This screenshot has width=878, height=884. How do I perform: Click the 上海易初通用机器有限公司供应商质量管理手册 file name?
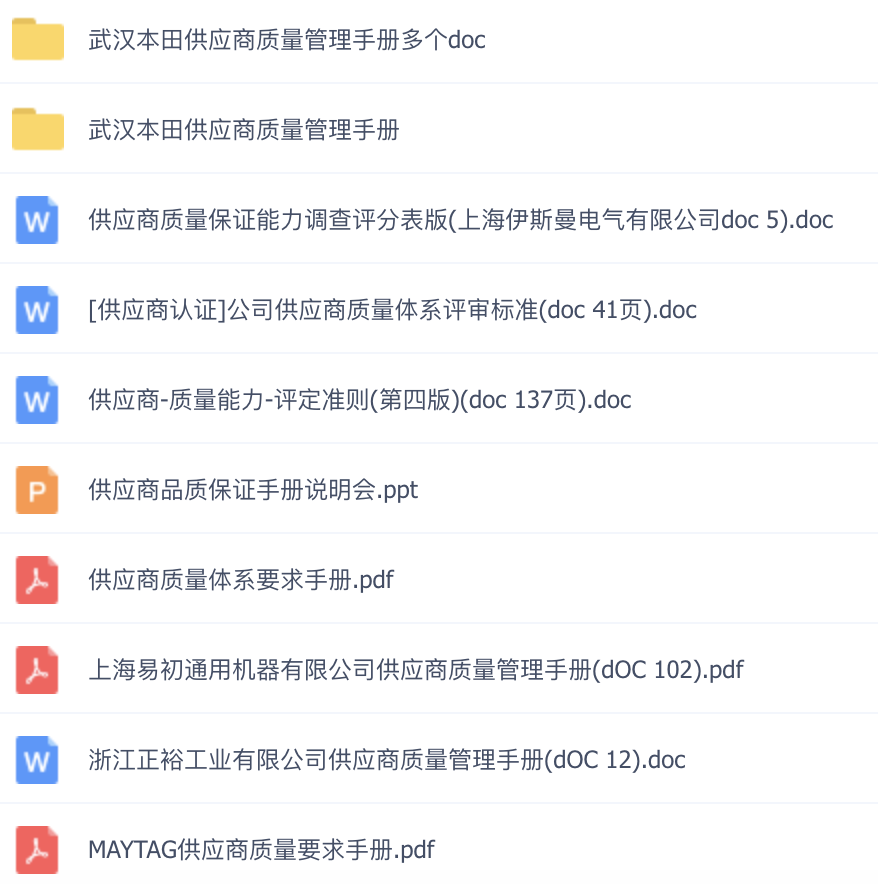415,670
